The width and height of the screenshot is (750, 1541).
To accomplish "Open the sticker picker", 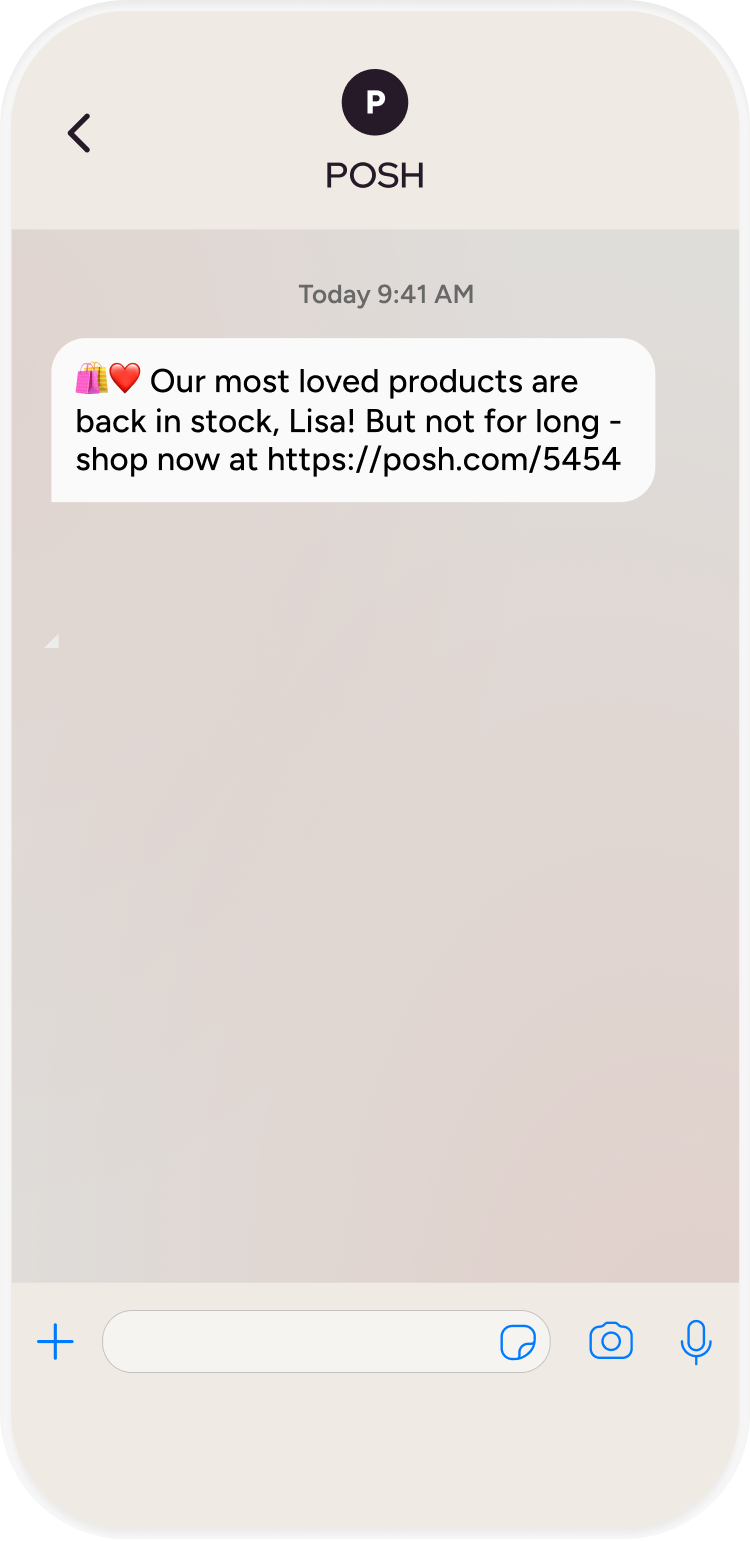I will (x=518, y=1342).
